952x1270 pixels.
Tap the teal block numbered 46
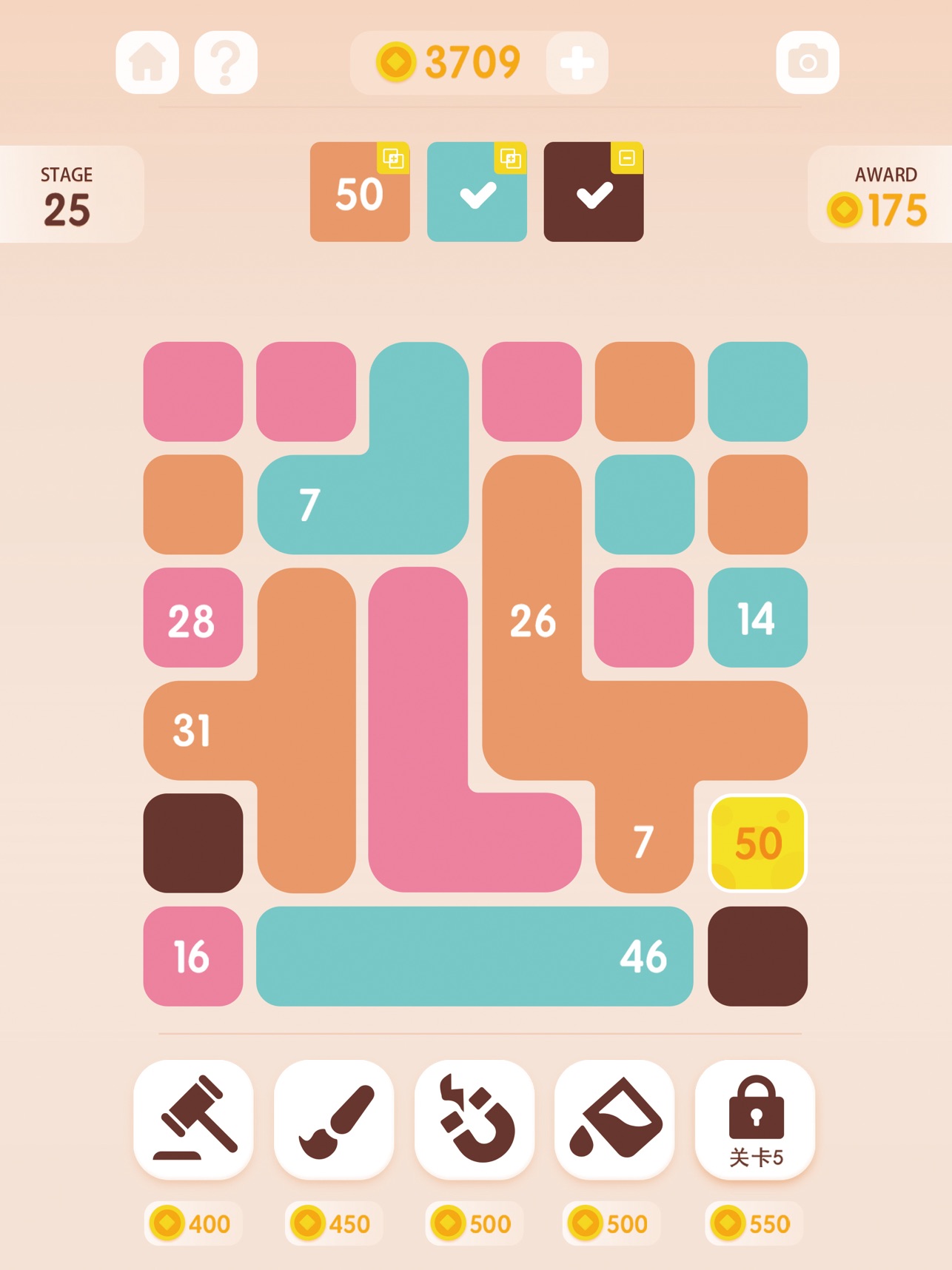pos(475,956)
